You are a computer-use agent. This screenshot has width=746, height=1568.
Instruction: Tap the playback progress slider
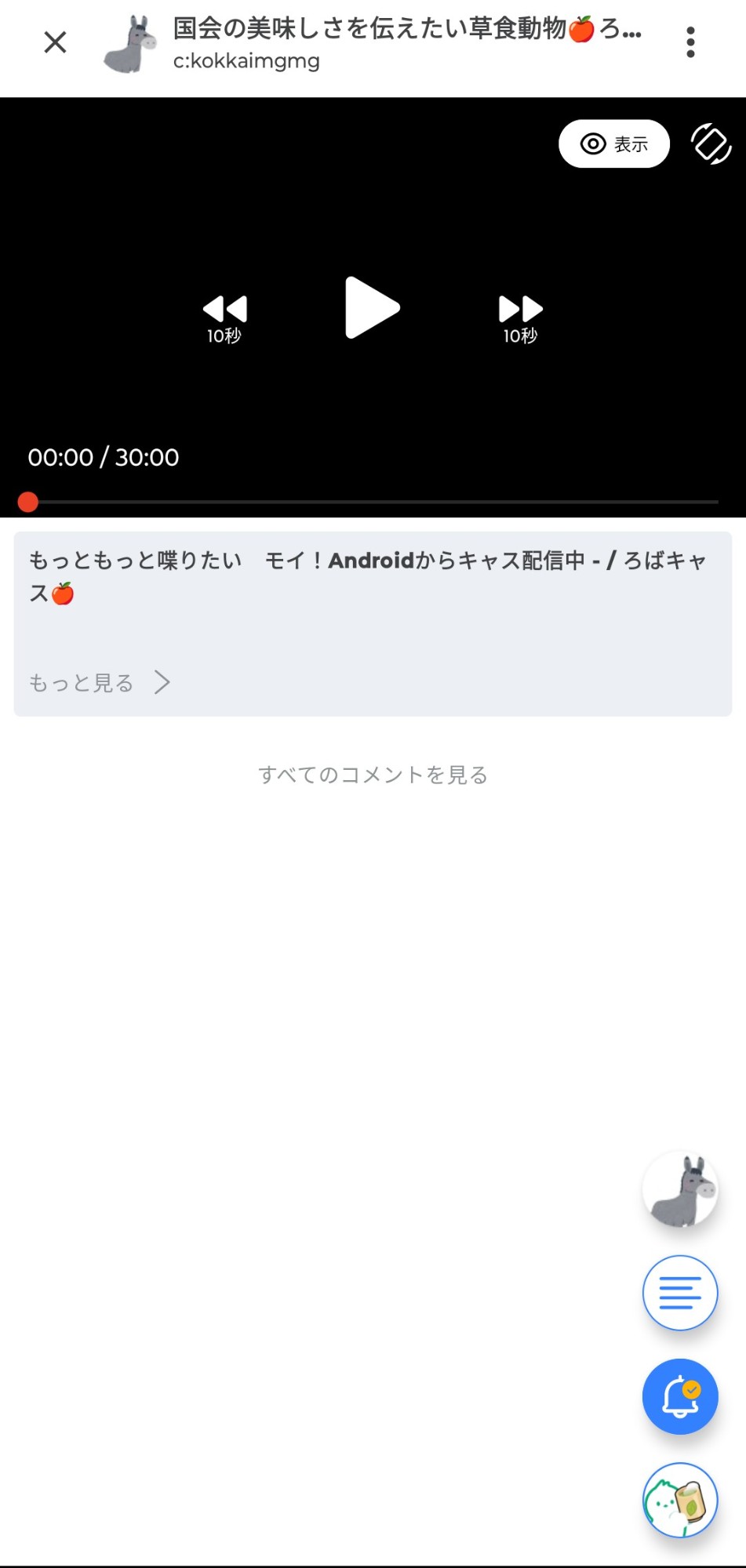(373, 502)
